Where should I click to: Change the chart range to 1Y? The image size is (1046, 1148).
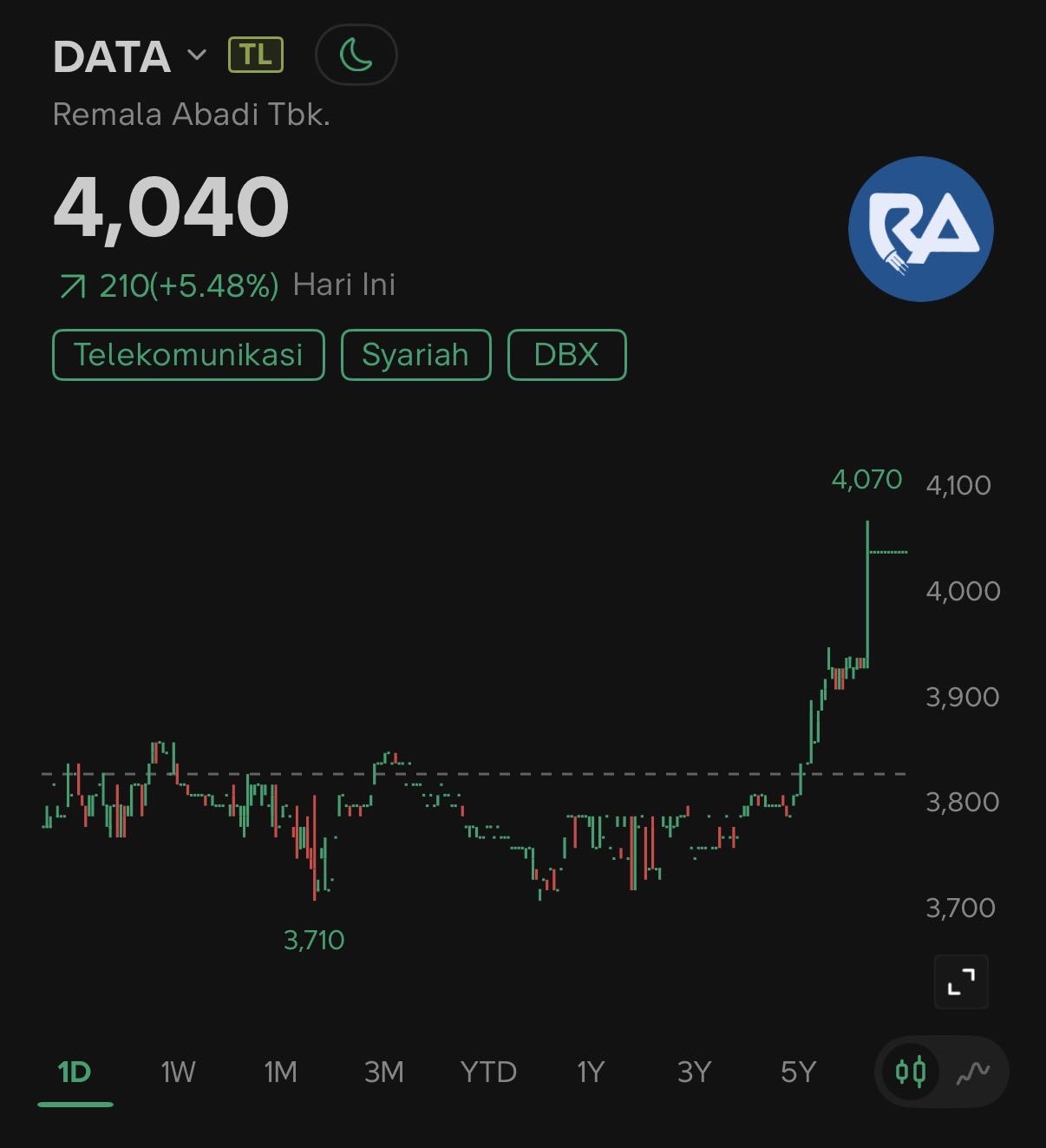(x=591, y=1073)
